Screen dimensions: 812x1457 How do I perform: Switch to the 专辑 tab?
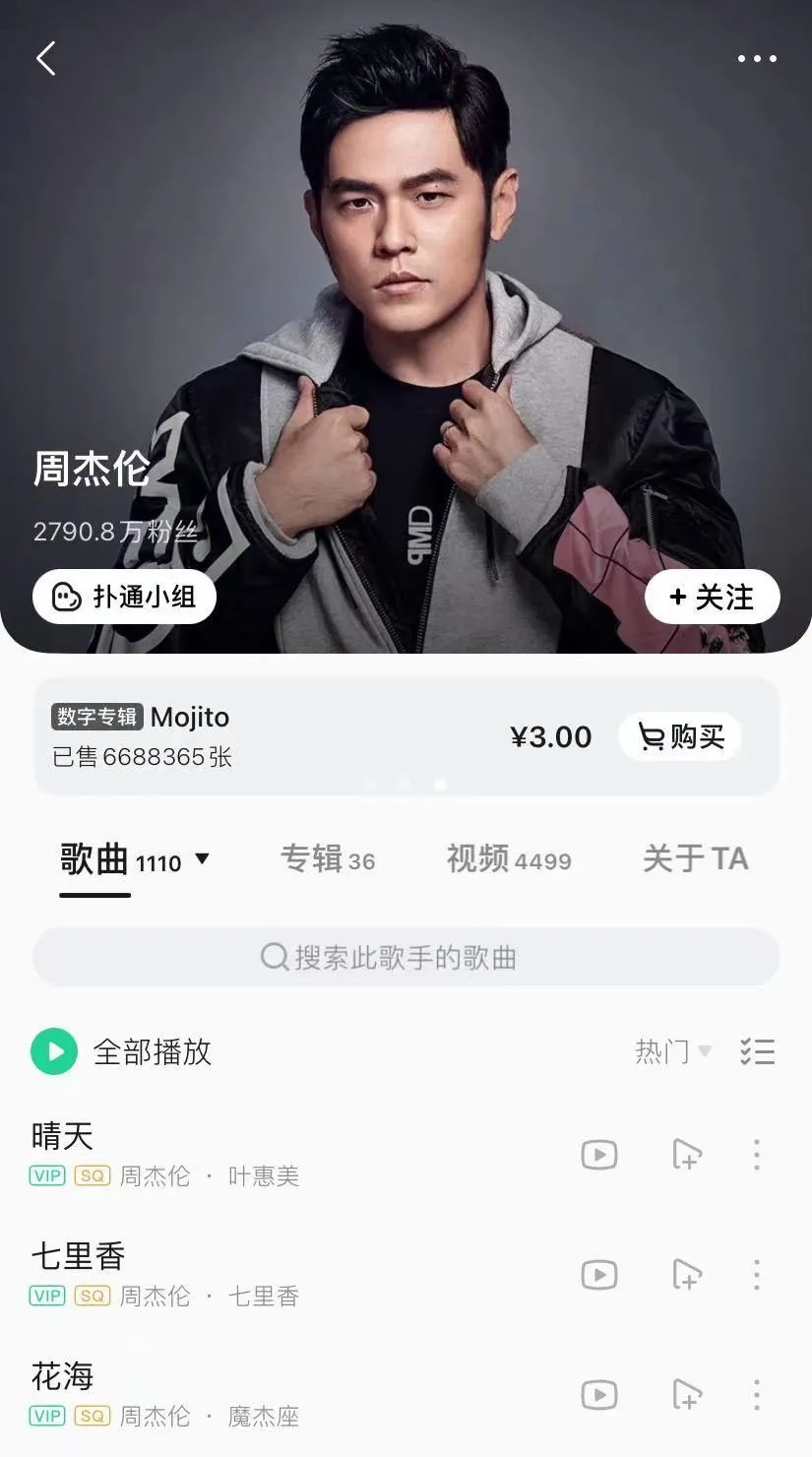327,859
